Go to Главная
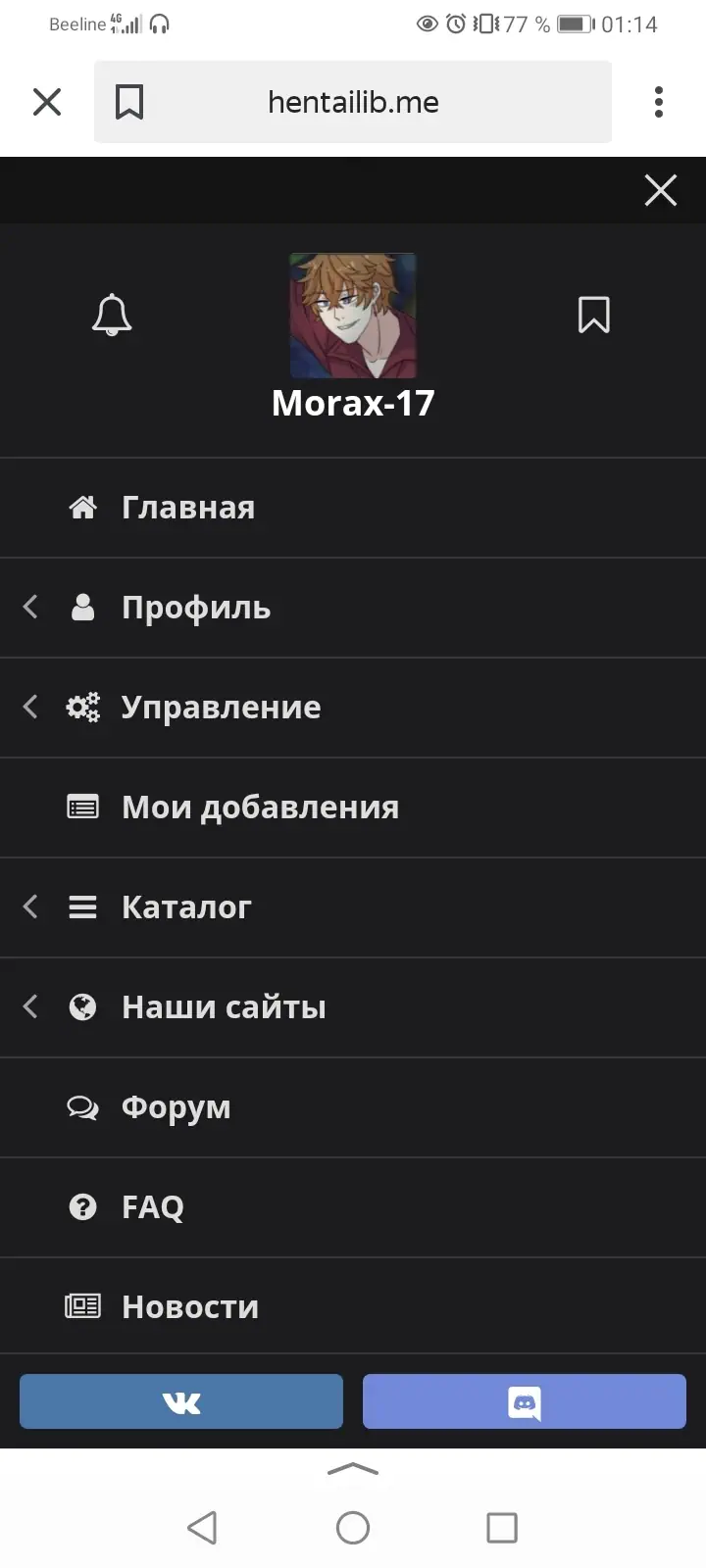Image resolution: width=706 pixels, height=1568 pixels. click(353, 508)
